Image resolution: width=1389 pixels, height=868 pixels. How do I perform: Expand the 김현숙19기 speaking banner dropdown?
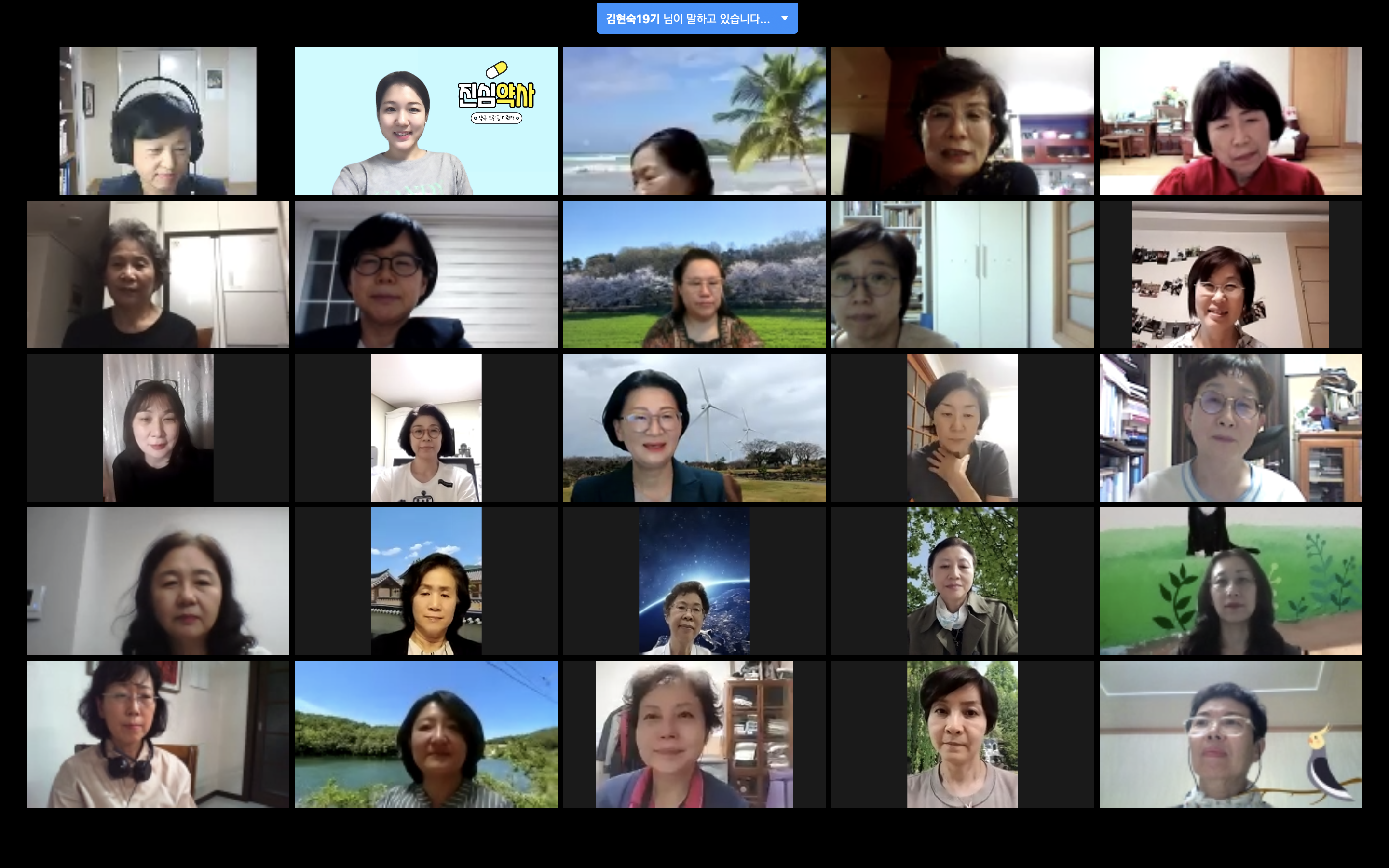coord(784,18)
